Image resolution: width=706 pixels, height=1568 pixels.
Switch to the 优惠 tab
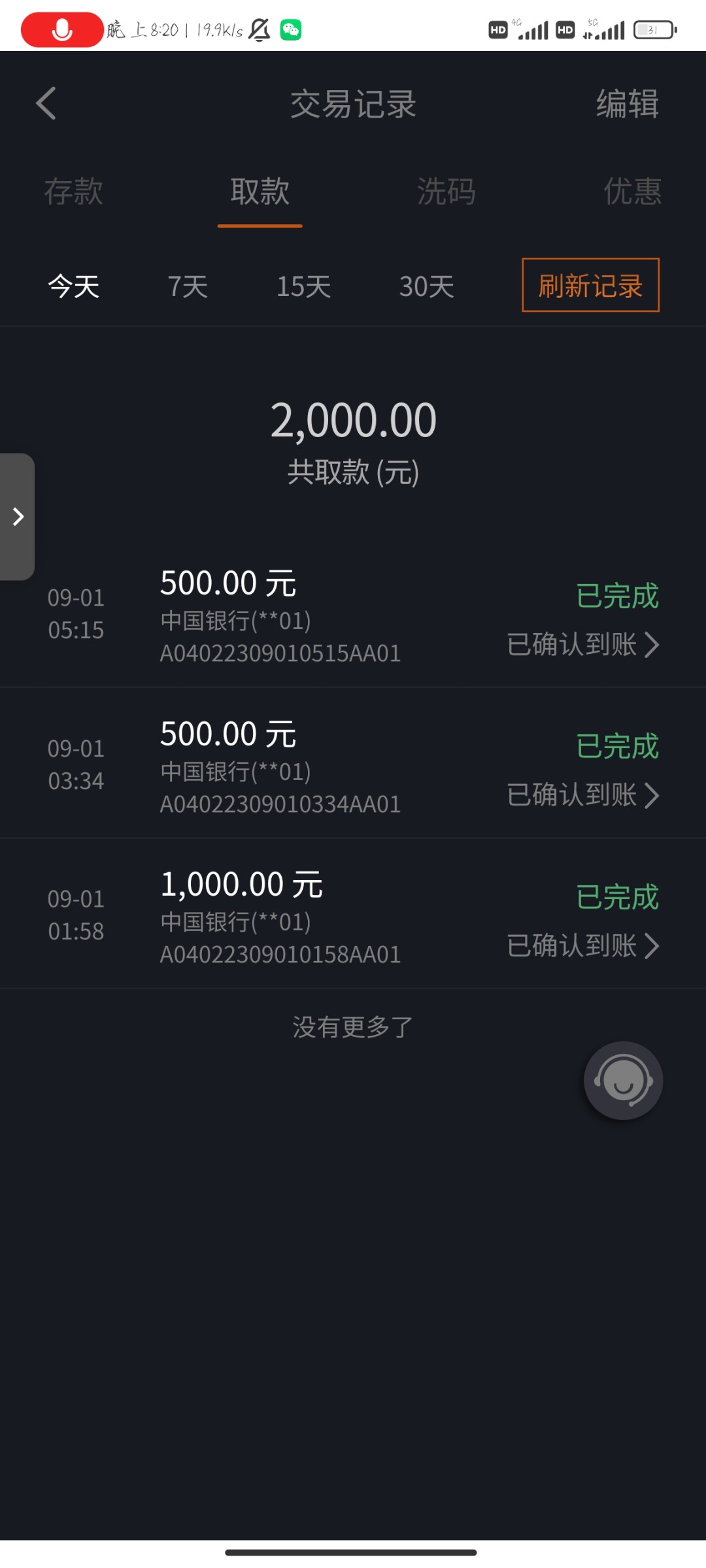[x=632, y=191]
